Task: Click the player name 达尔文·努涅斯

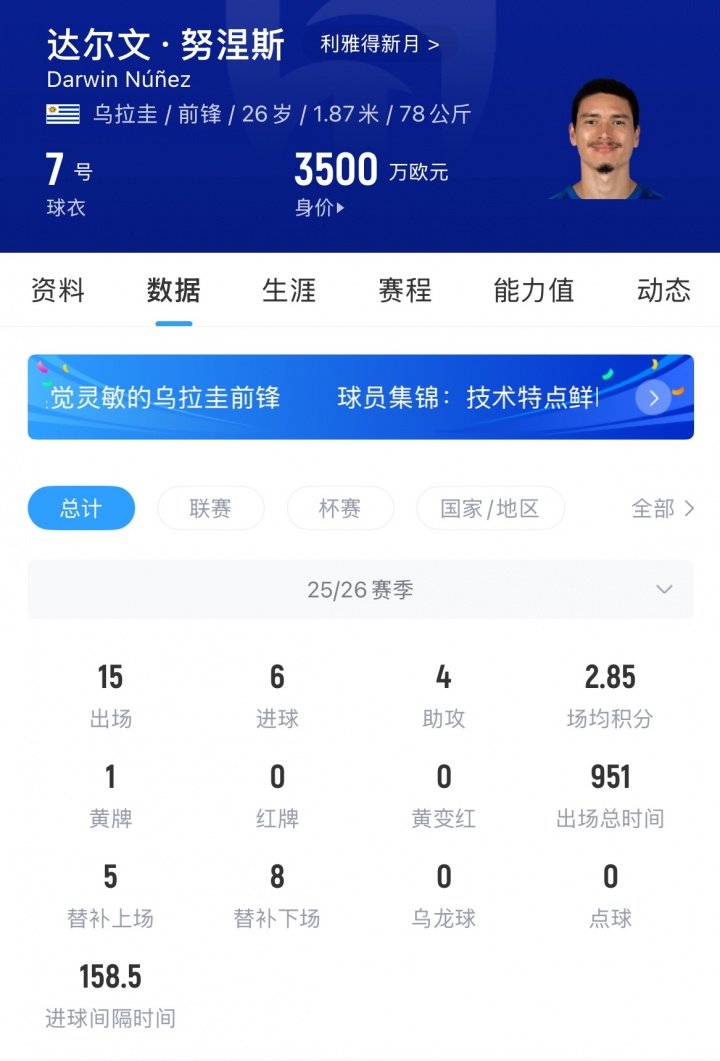Action: coord(165,44)
